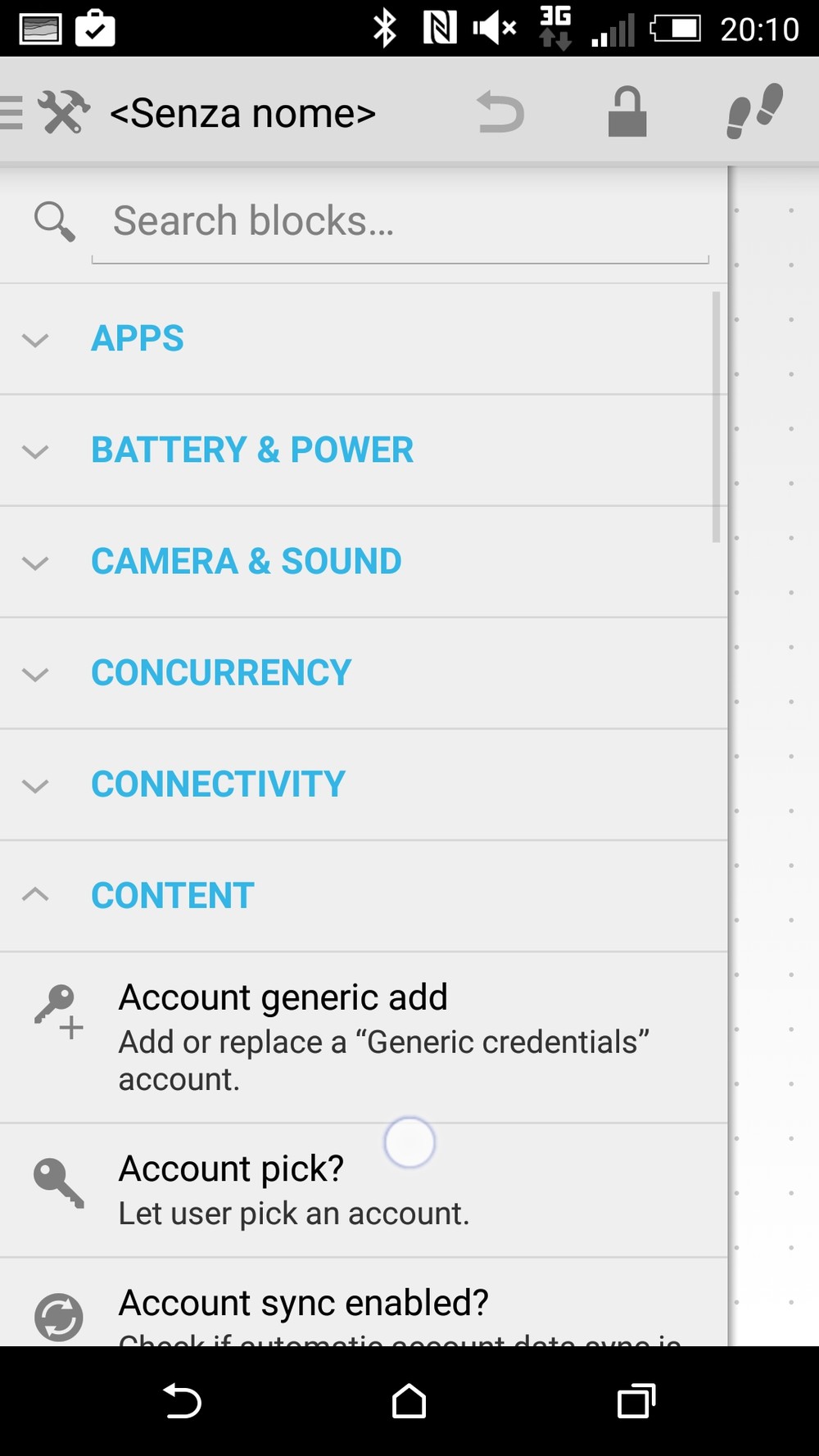
Task: Open the recent apps overview
Action: coord(636,1400)
